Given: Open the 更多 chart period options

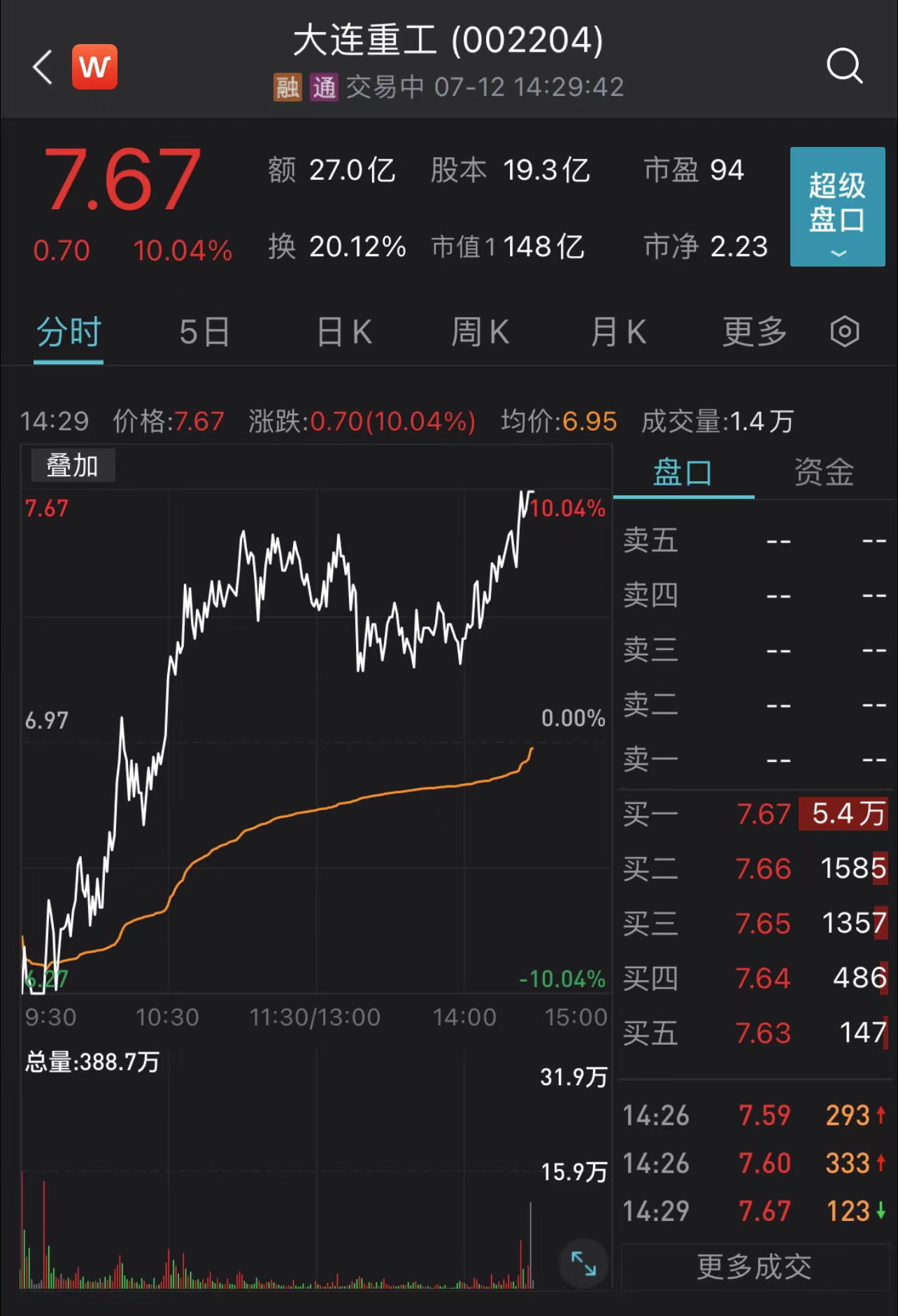Looking at the screenshot, I should point(755,332).
